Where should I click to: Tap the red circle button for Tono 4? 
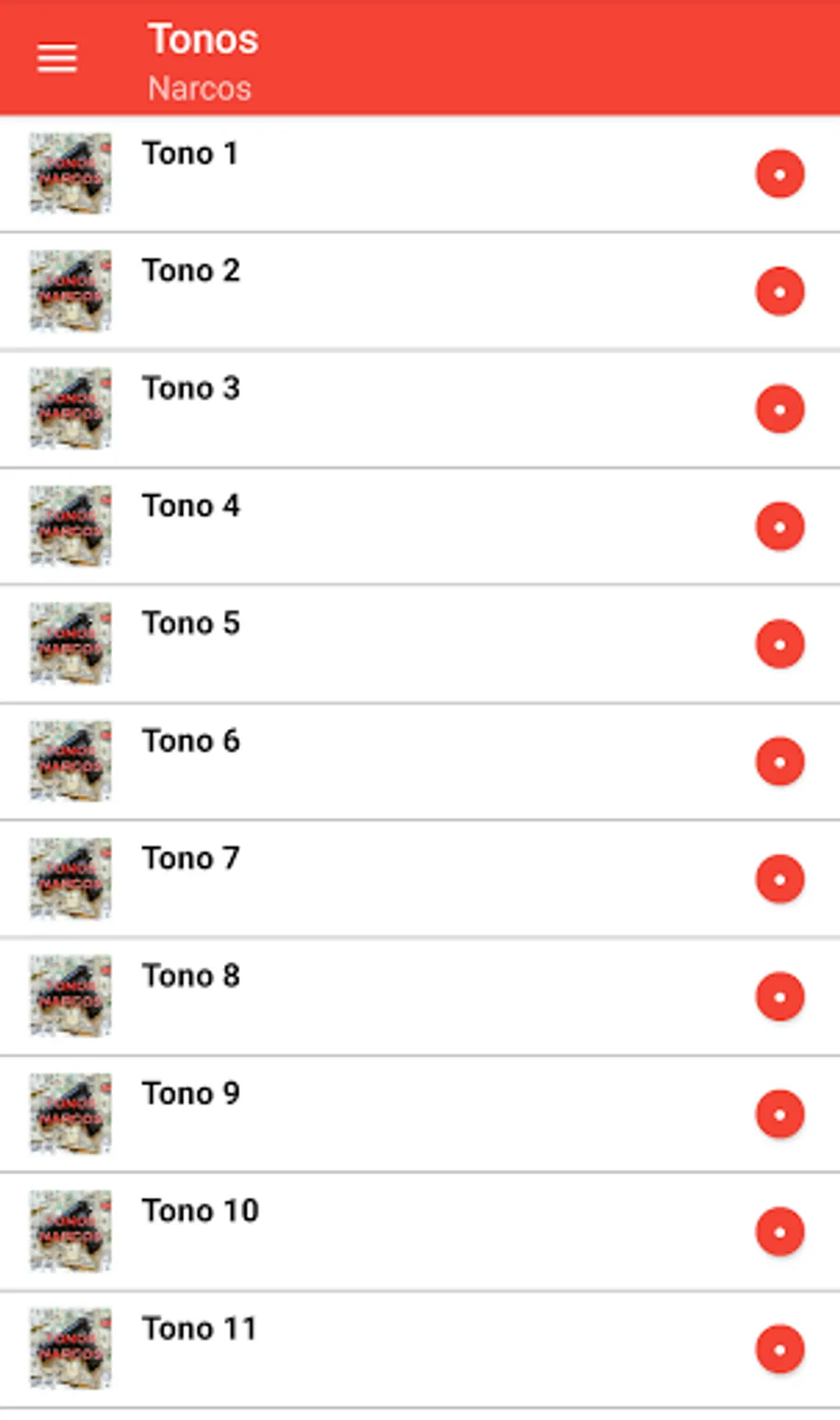point(779,527)
